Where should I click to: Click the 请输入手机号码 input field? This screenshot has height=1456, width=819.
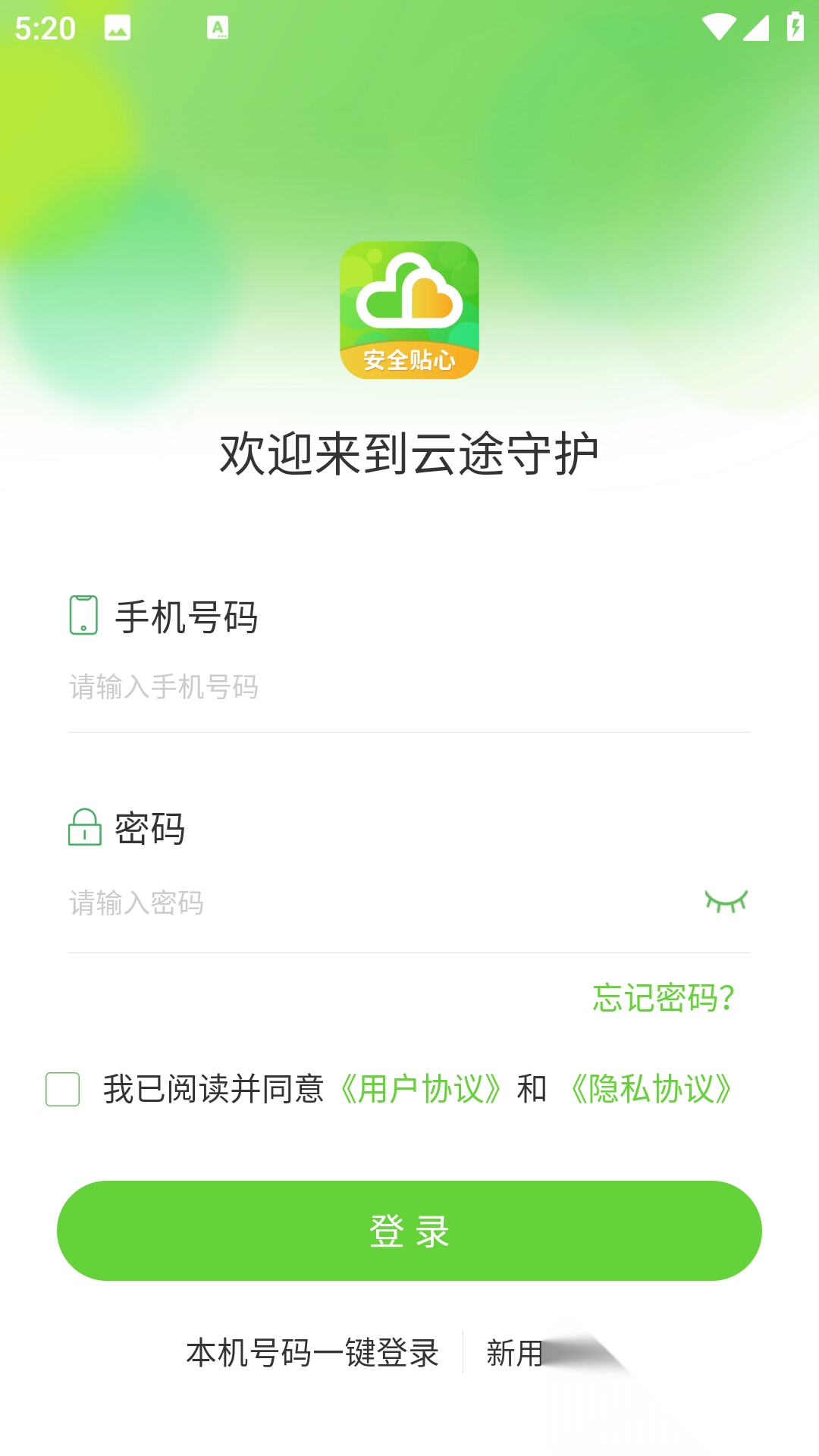coord(303,685)
